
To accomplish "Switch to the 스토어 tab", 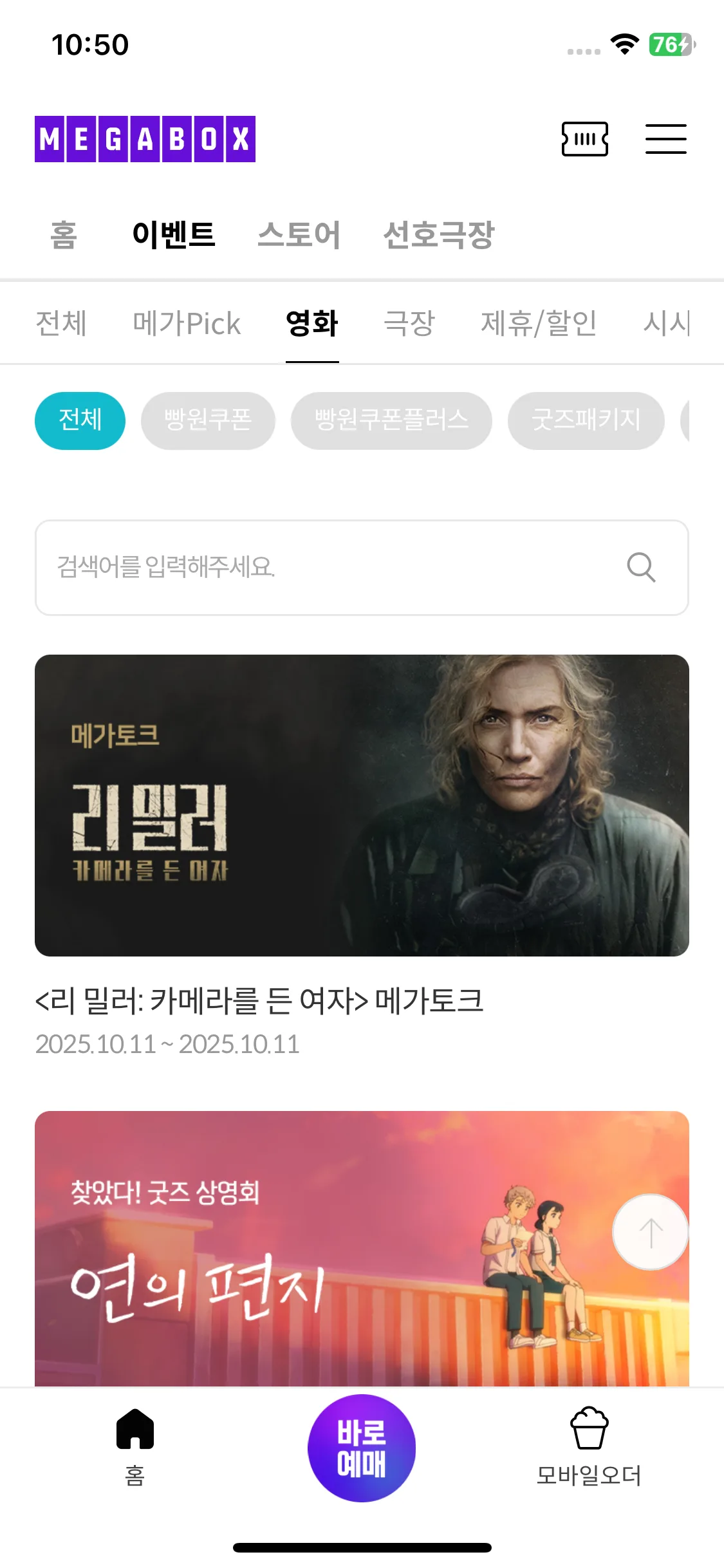I will (x=299, y=234).
